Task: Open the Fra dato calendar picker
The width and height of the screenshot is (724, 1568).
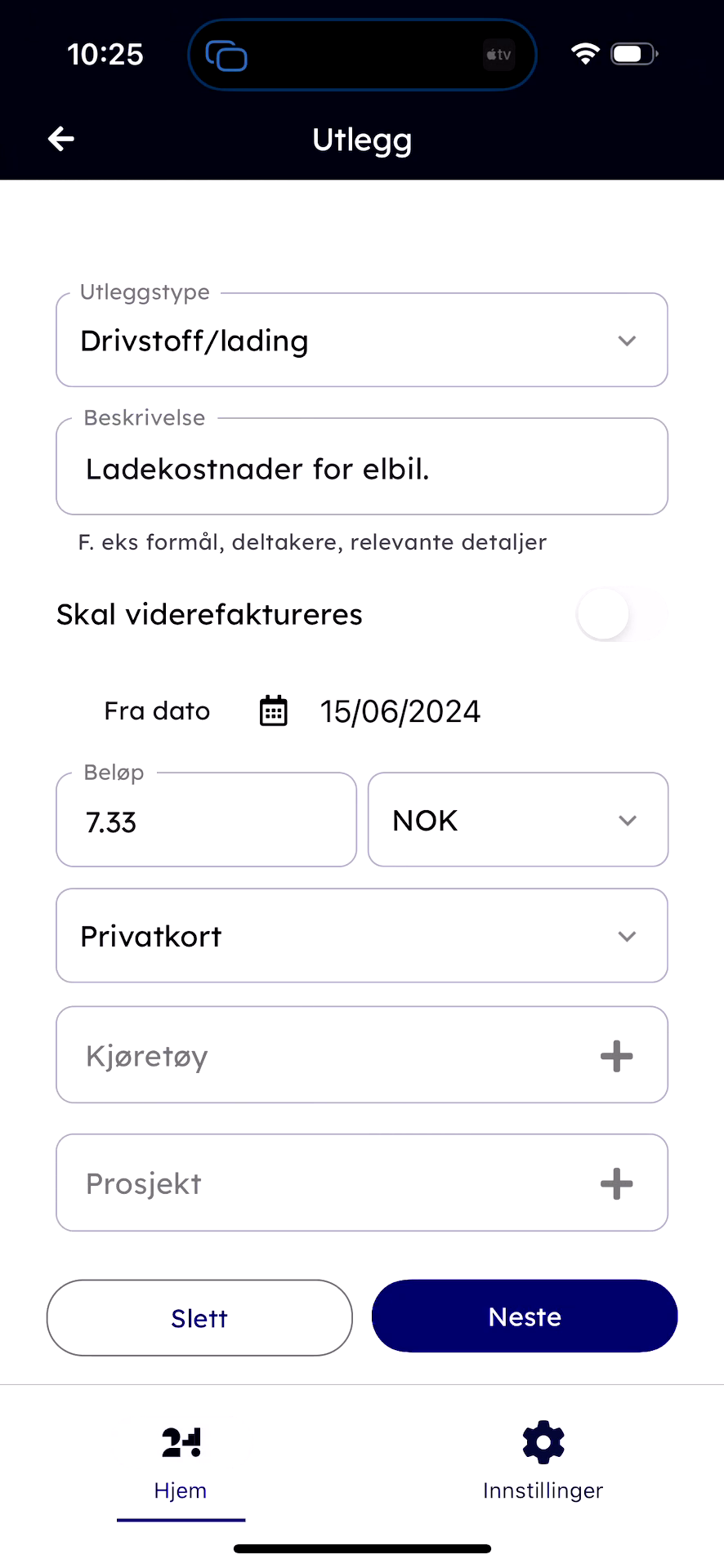Action: (x=274, y=711)
